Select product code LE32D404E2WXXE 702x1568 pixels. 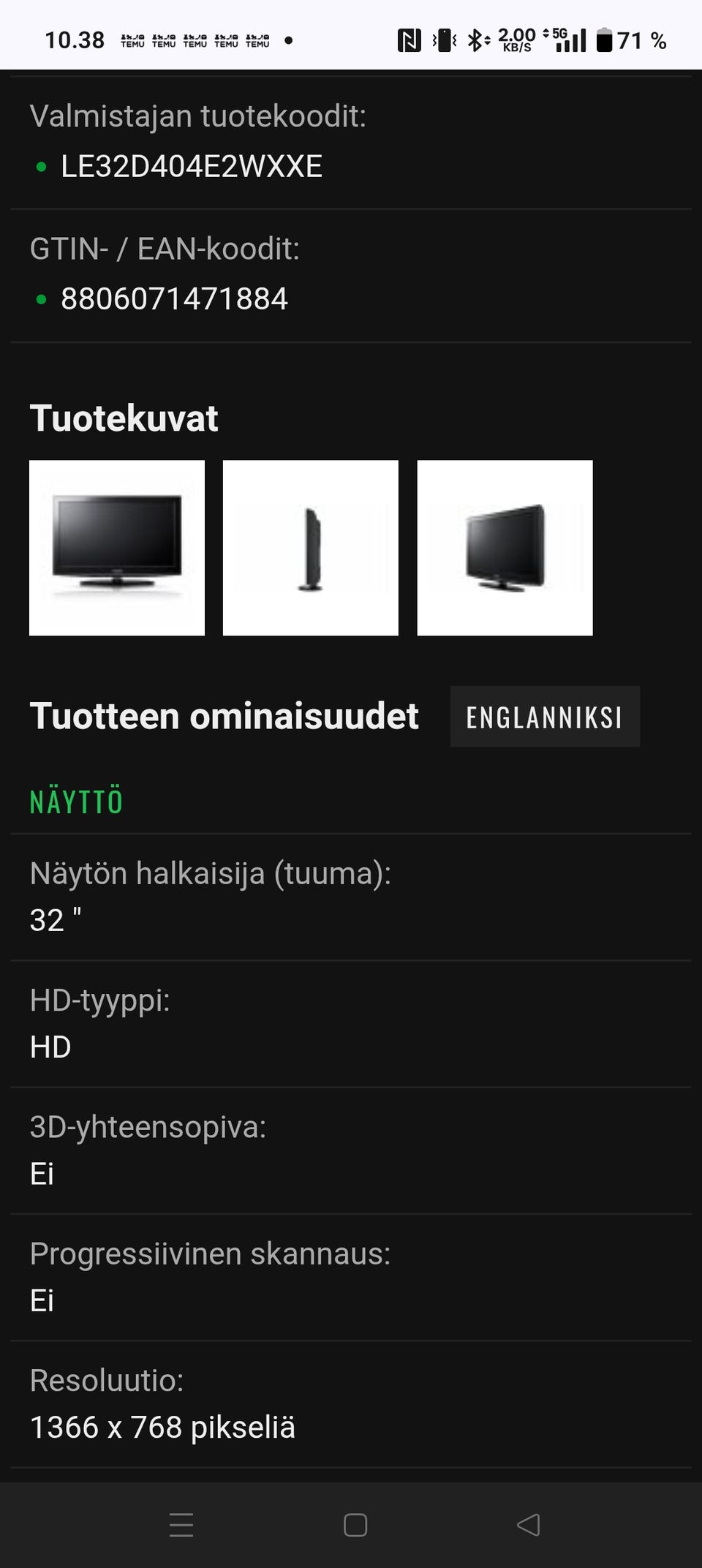[x=192, y=167]
